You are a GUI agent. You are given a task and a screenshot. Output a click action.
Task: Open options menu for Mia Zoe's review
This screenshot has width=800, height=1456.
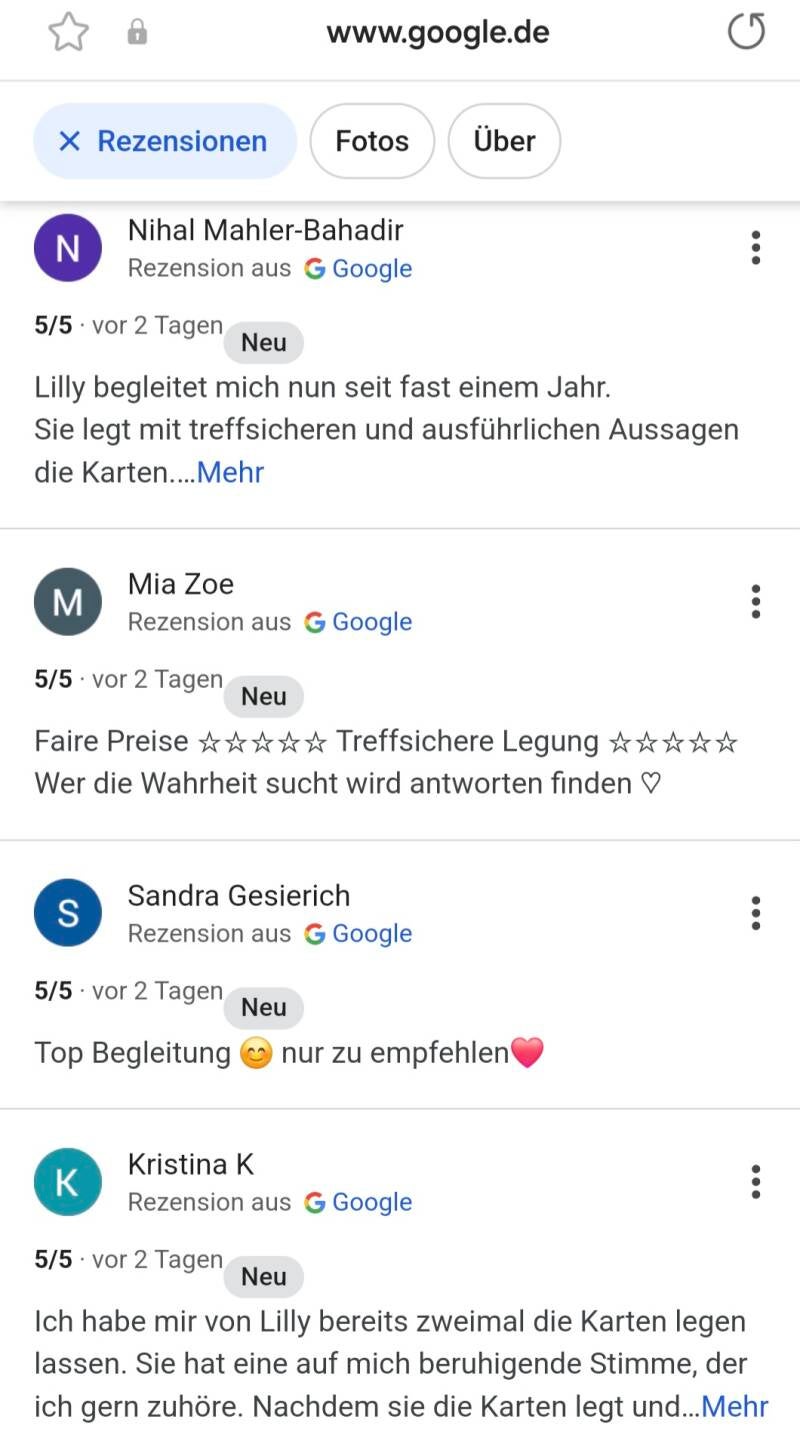(x=755, y=601)
